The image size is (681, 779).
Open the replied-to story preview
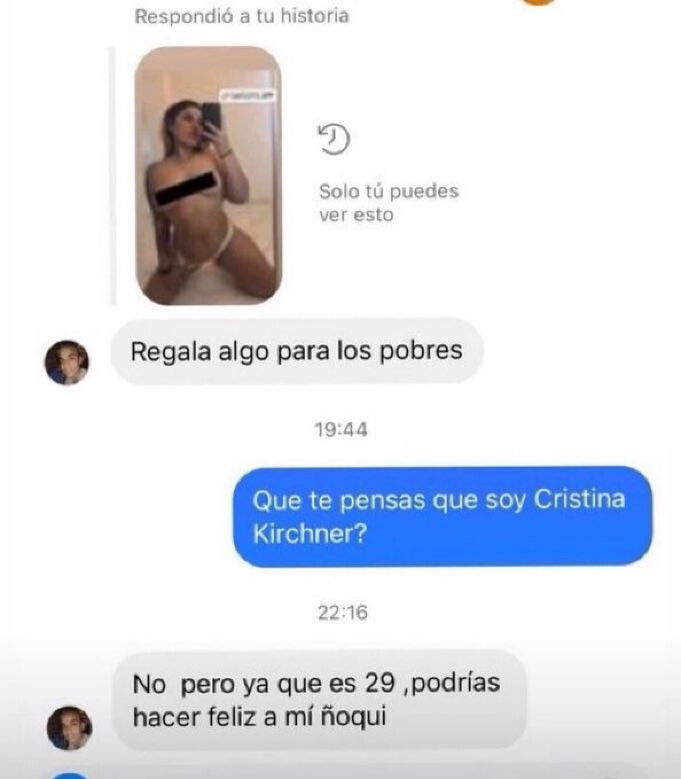click(208, 175)
